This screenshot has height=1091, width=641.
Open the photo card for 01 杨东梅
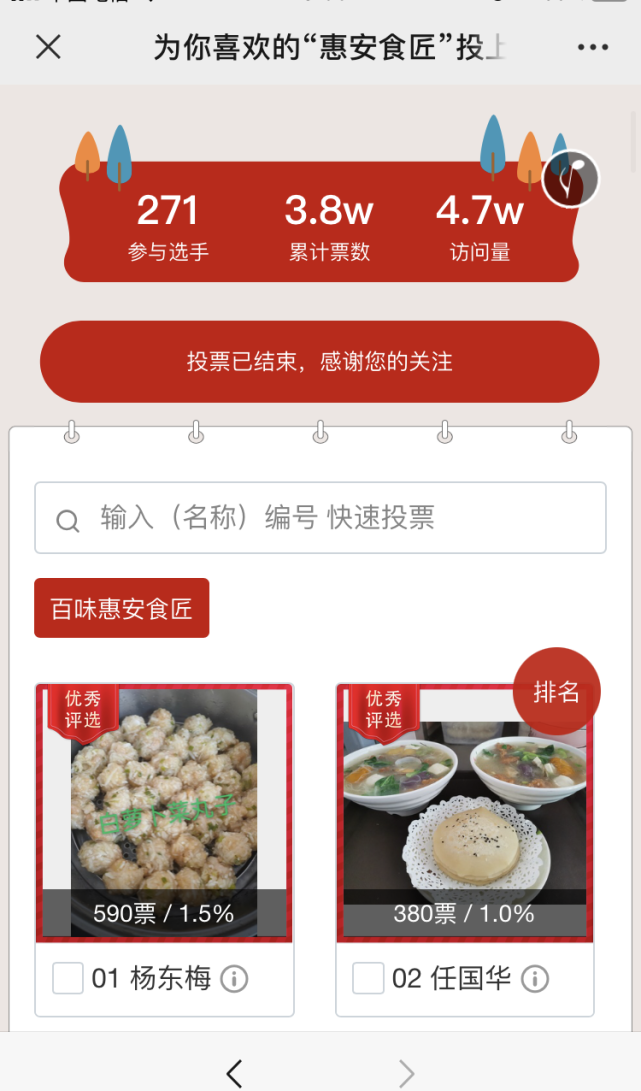[164, 813]
